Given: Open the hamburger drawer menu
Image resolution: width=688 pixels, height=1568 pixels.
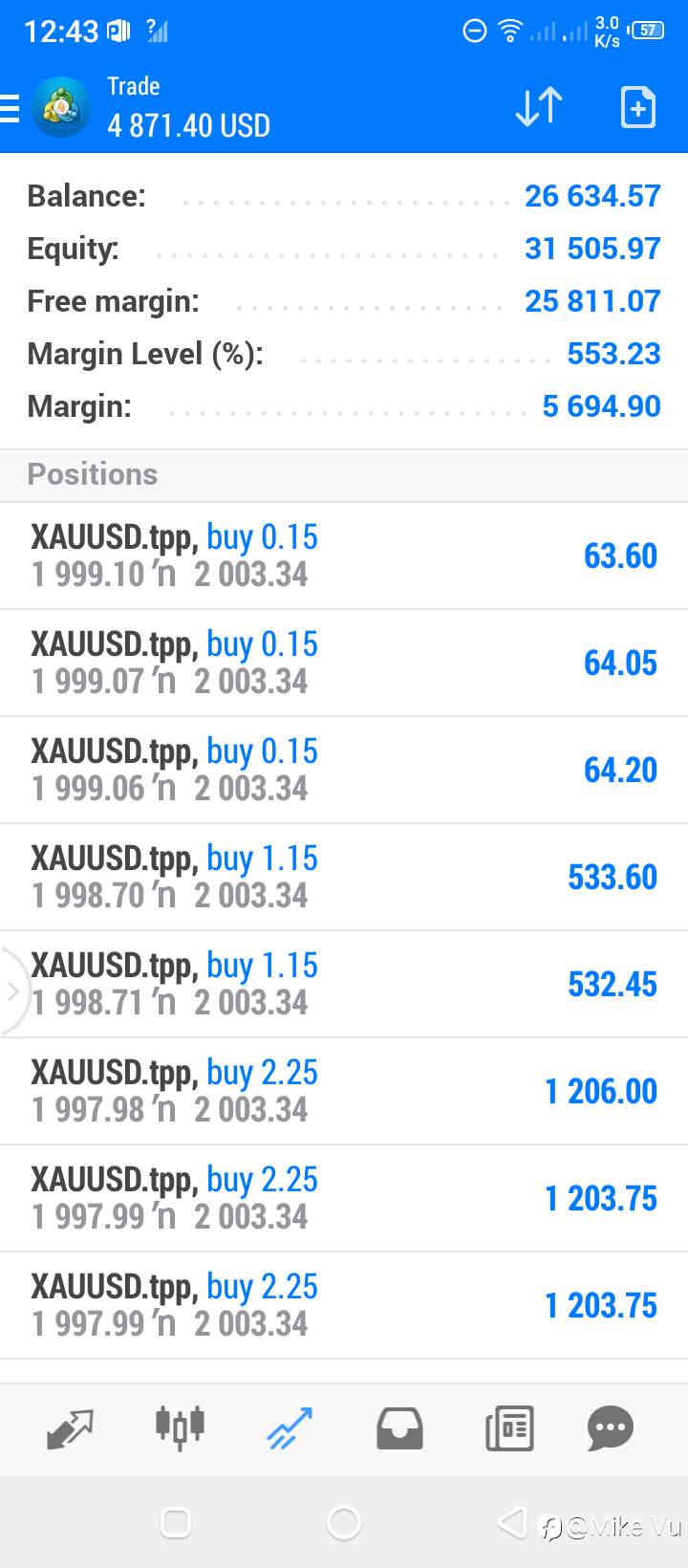Looking at the screenshot, I should point(9,108).
